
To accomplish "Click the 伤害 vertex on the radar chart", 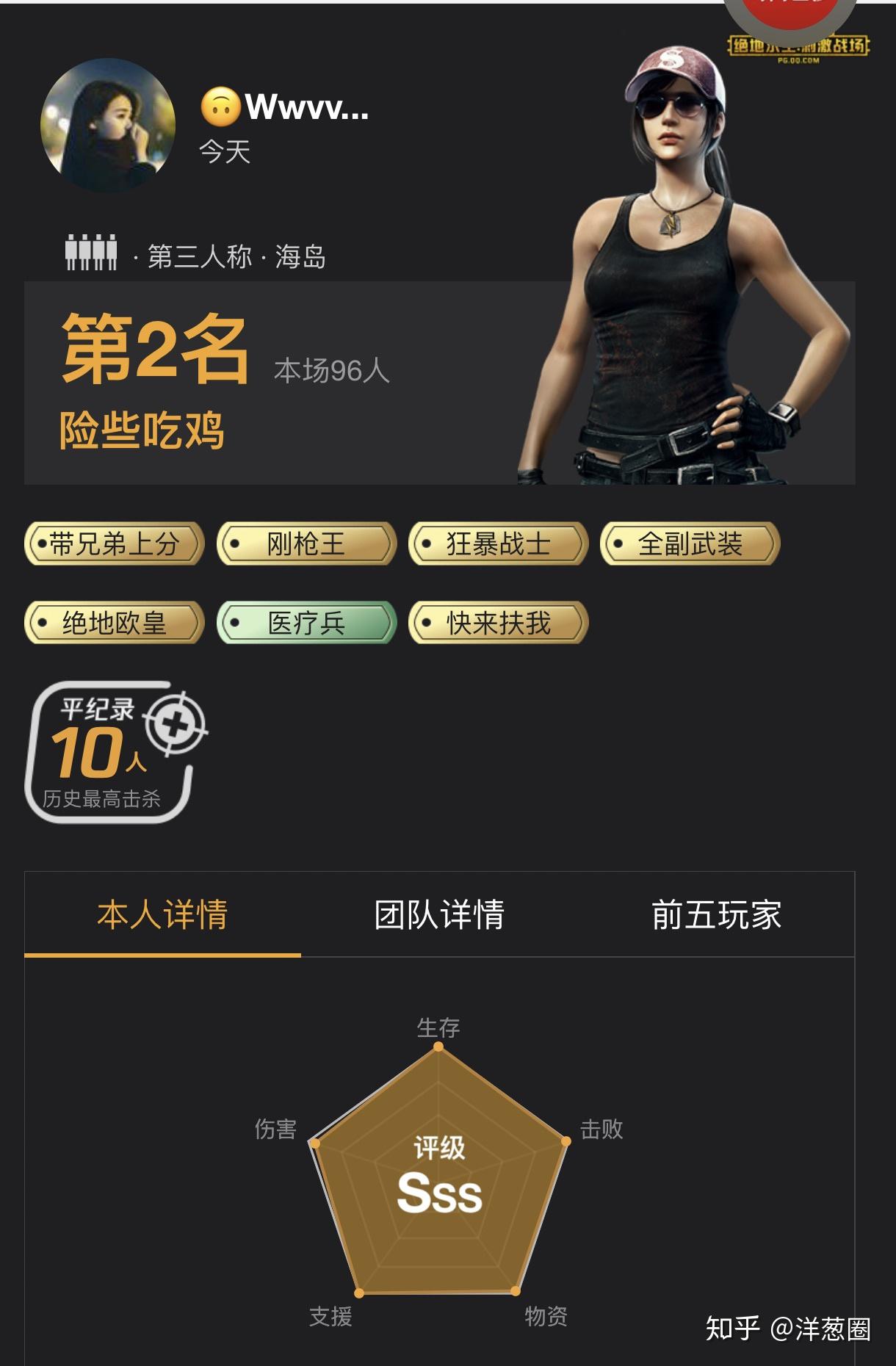I will coord(316,1142).
